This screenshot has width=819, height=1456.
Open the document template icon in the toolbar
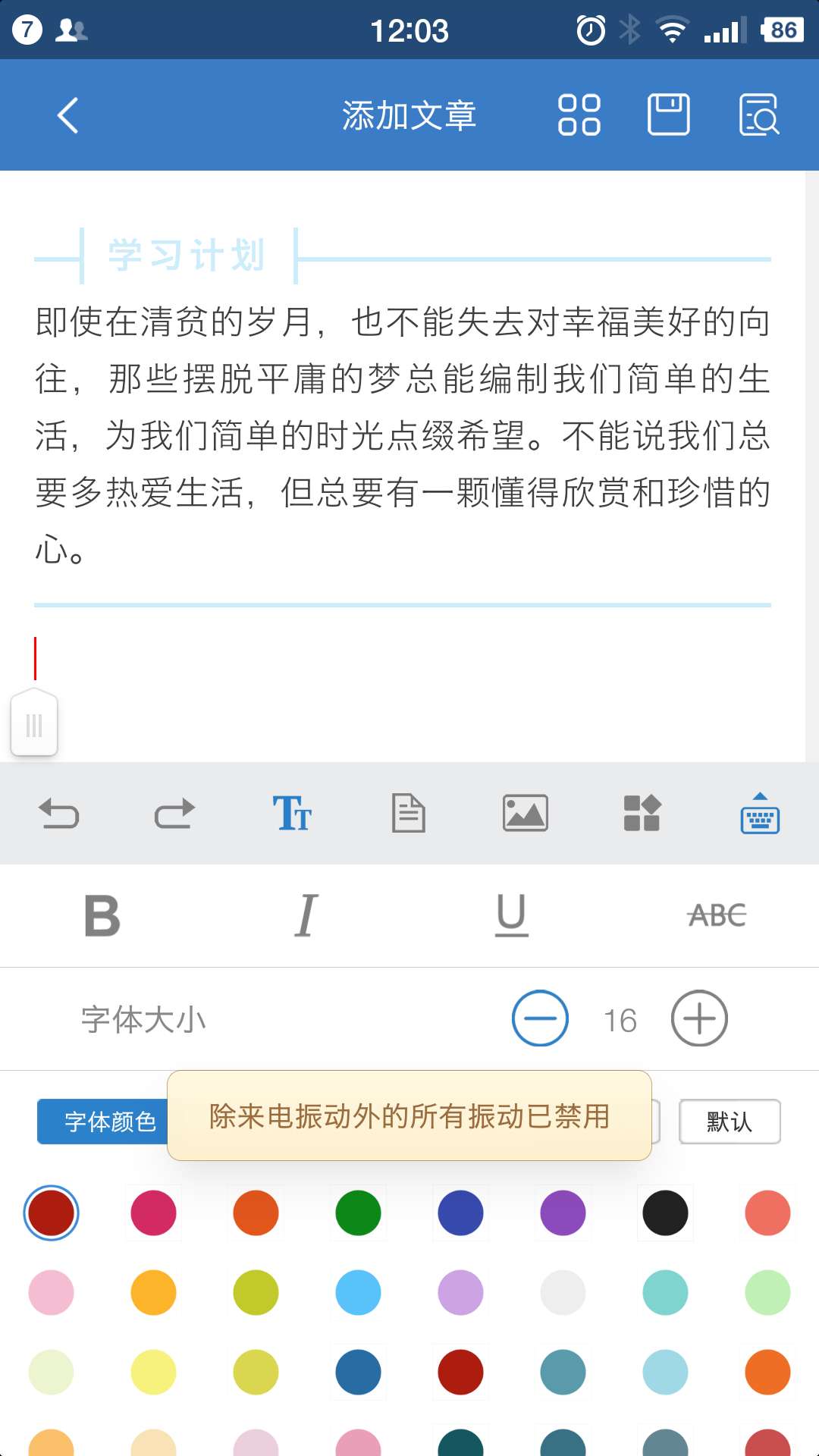(409, 813)
